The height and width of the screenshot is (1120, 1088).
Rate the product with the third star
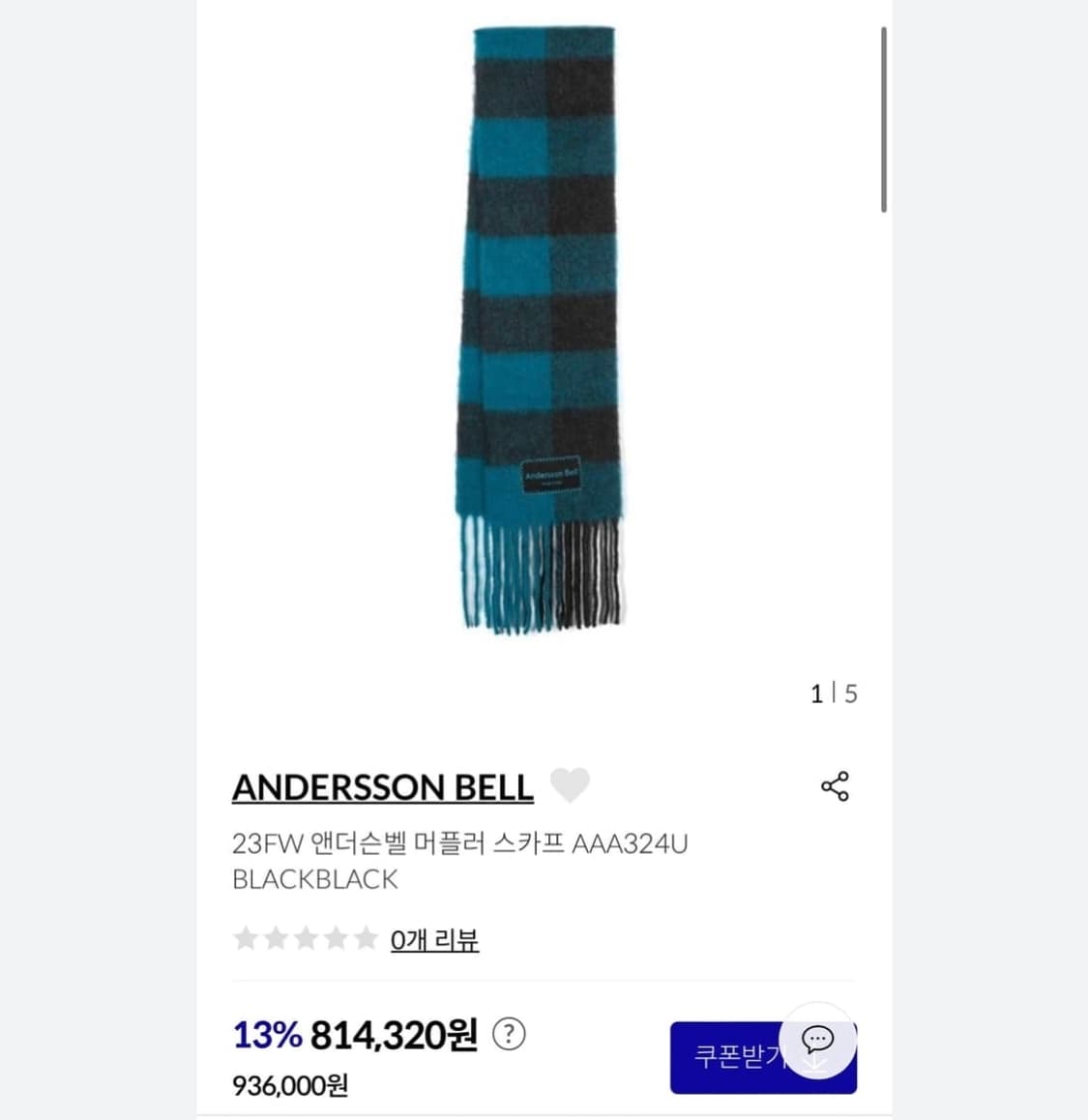[305, 938]
